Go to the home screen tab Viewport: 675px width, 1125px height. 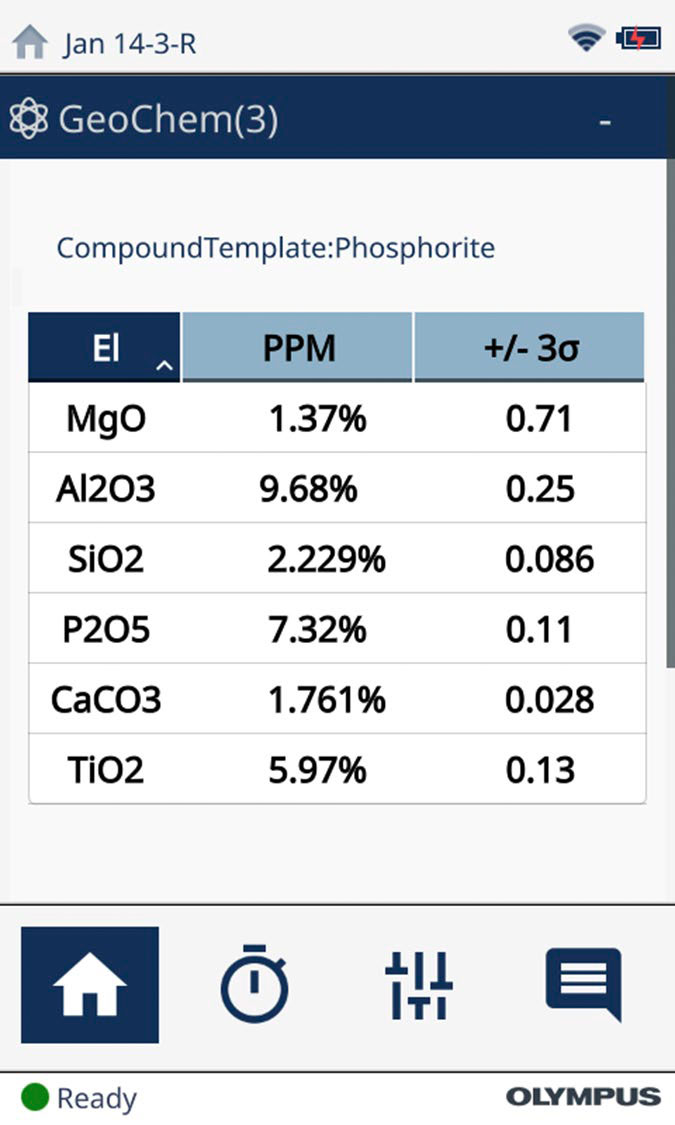[90, 985]
